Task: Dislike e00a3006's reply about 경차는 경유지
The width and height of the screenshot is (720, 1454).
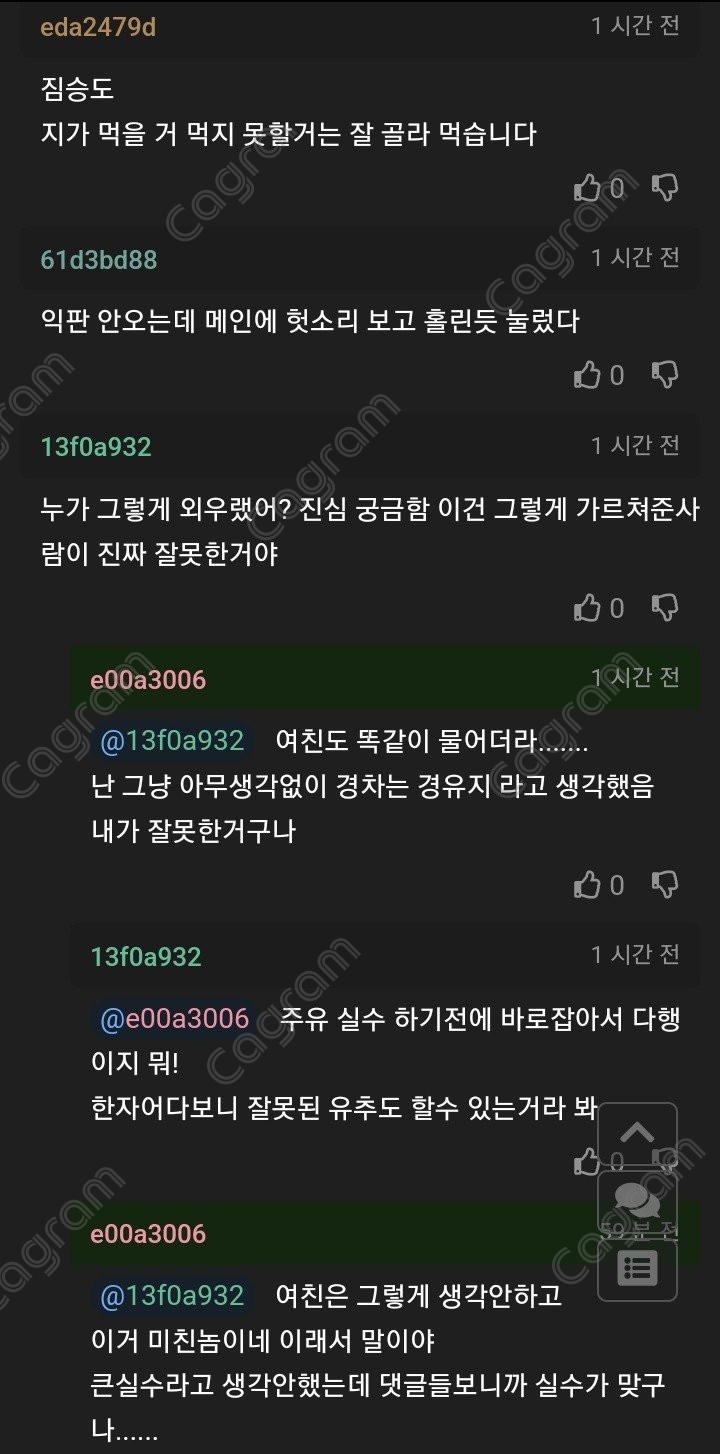Action: tap(665, 885)
